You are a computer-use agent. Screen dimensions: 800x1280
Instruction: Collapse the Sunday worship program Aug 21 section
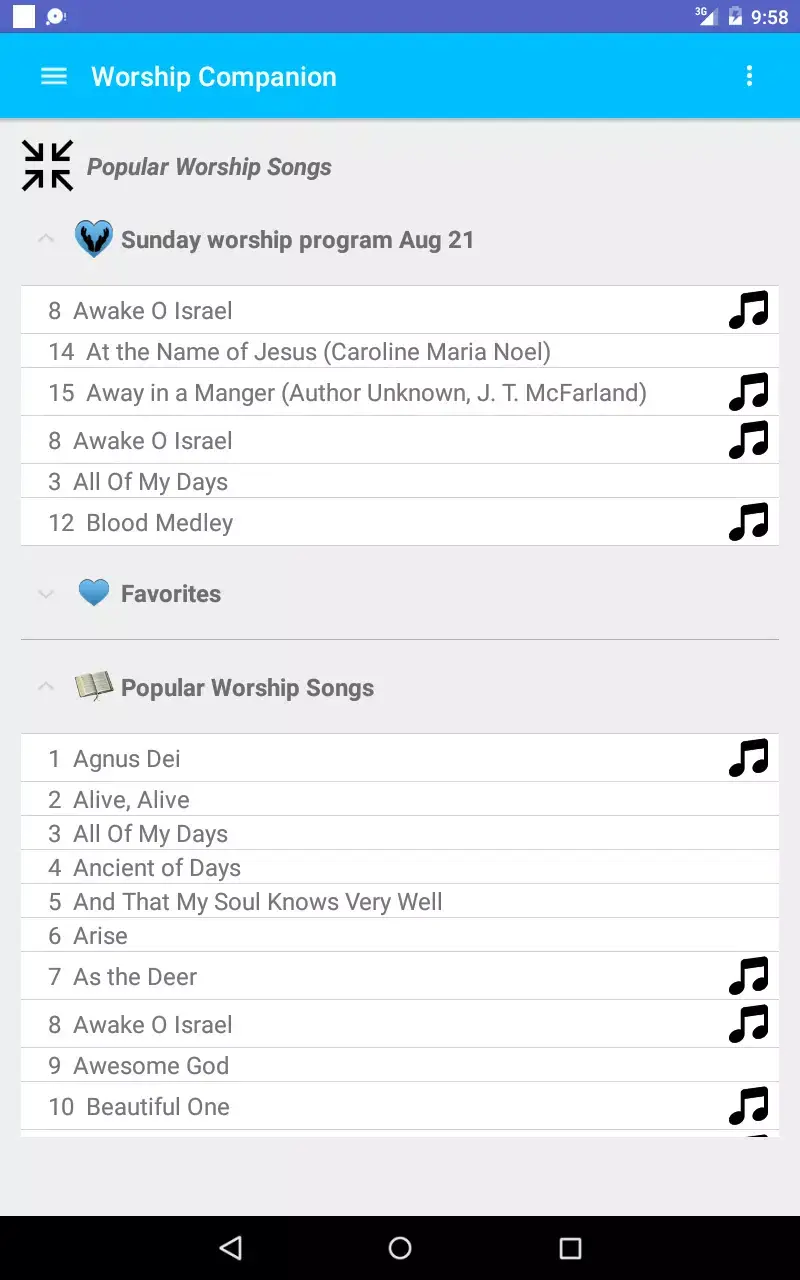(45, 238)
